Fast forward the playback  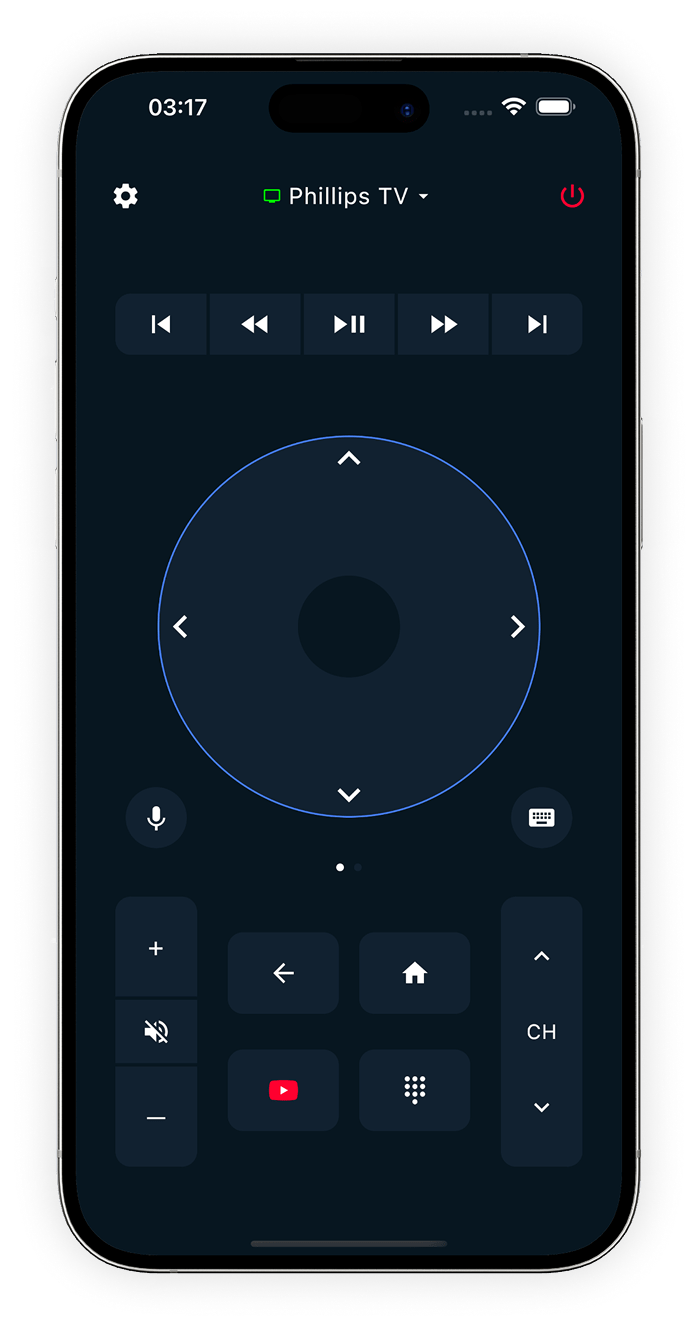(443, 324)
